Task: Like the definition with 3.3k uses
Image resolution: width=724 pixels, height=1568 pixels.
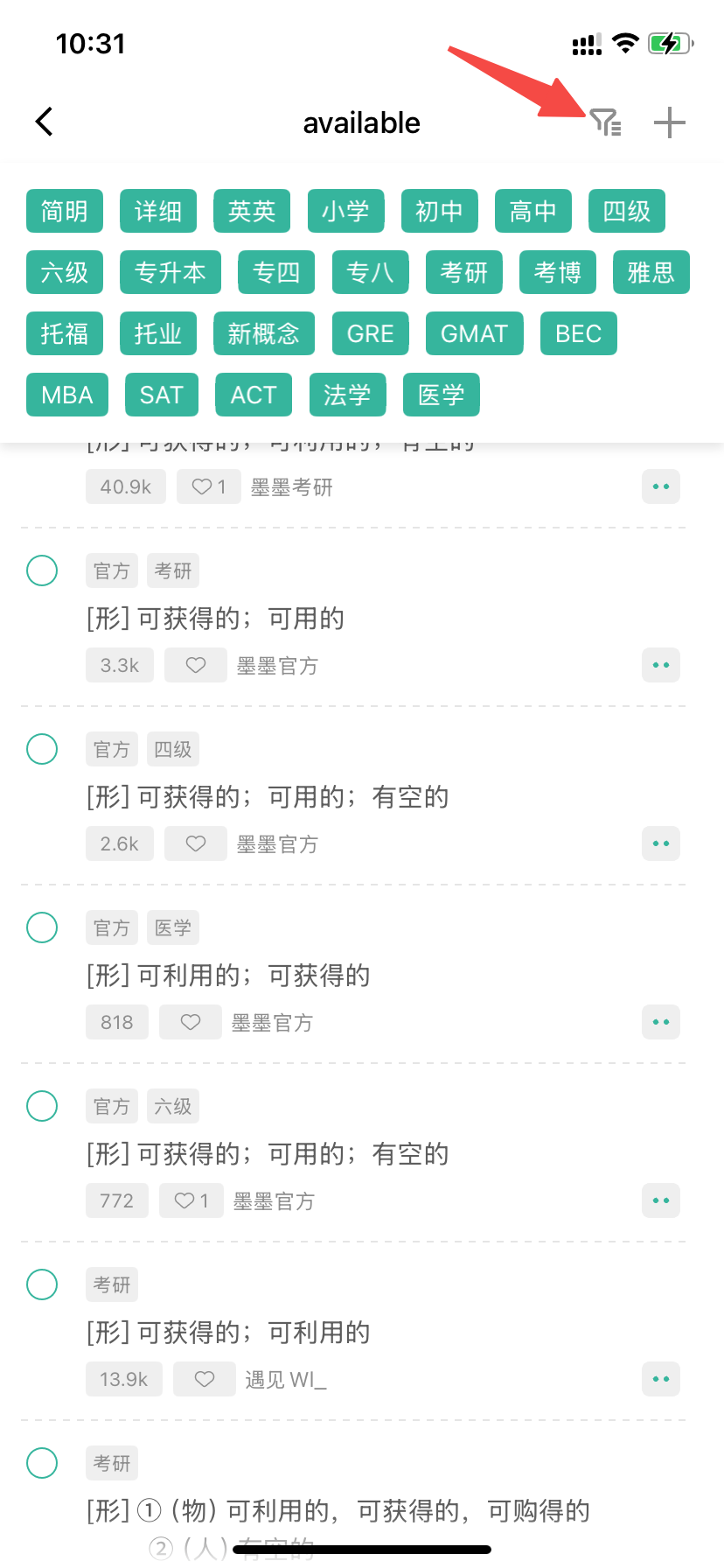Action: (196, 665)
